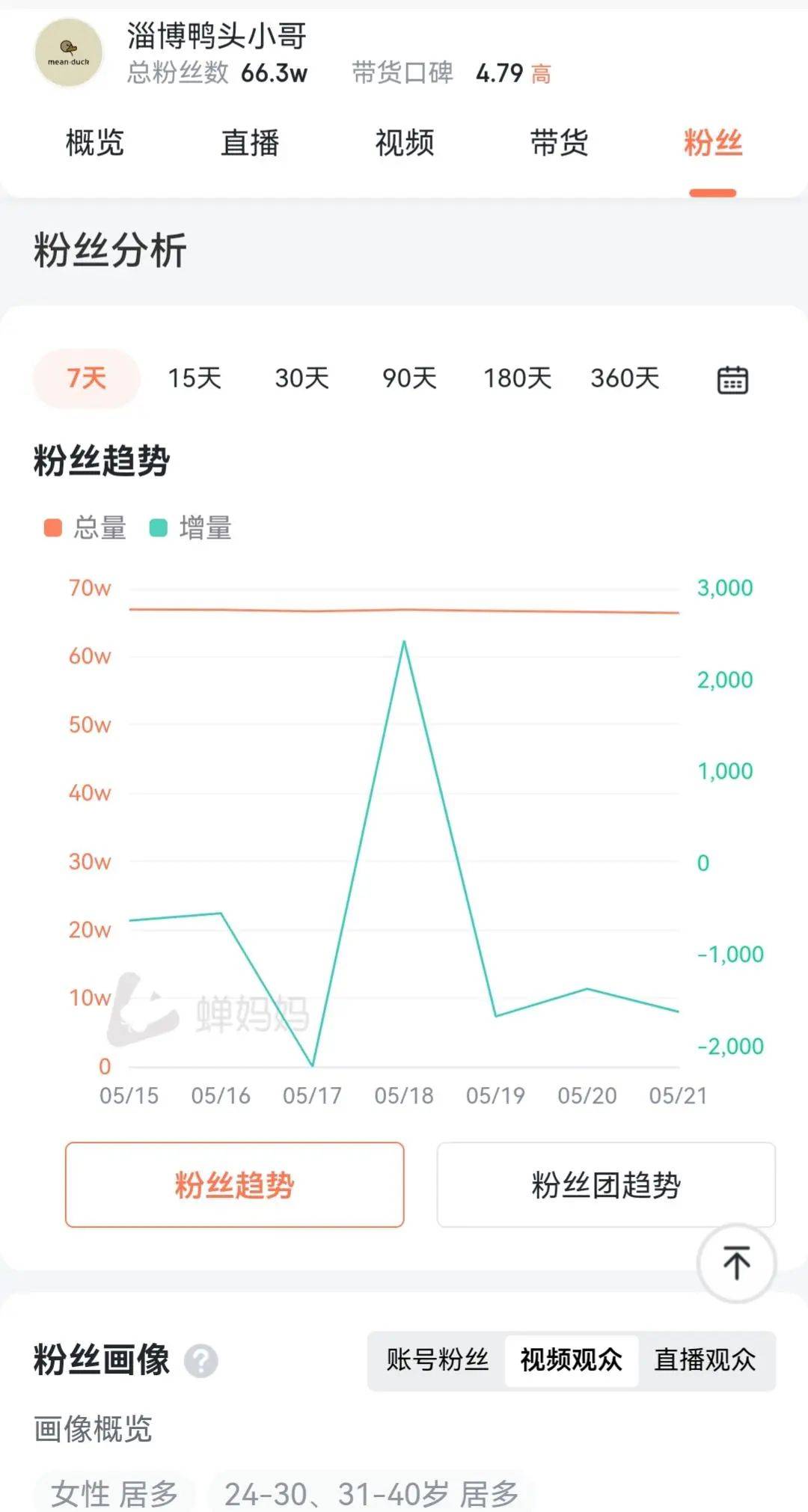The image size is (808, 1512).
Task: Tap the back-to-top arrow button
Action: point(736,1263)
